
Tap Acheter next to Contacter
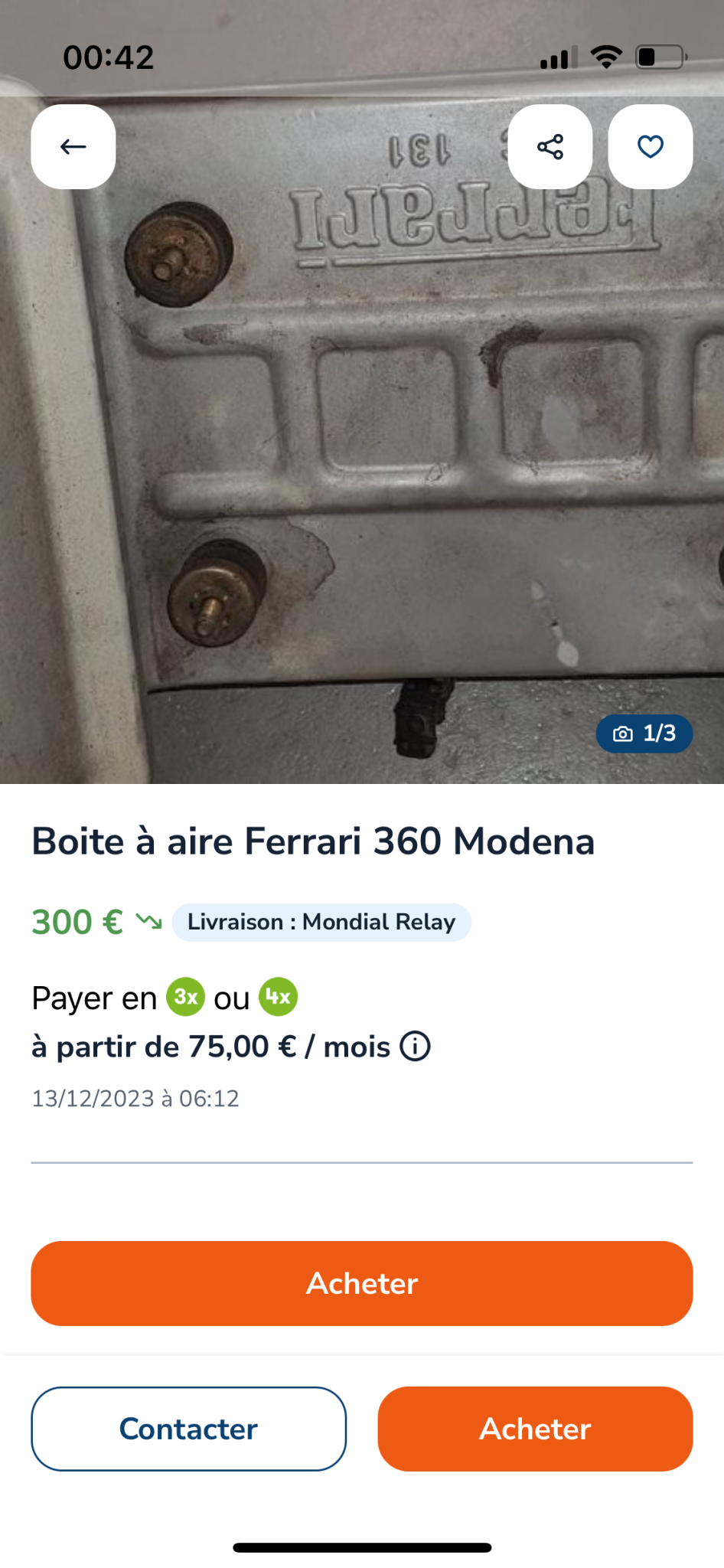pyautogui.click(x=535, y=1429)
